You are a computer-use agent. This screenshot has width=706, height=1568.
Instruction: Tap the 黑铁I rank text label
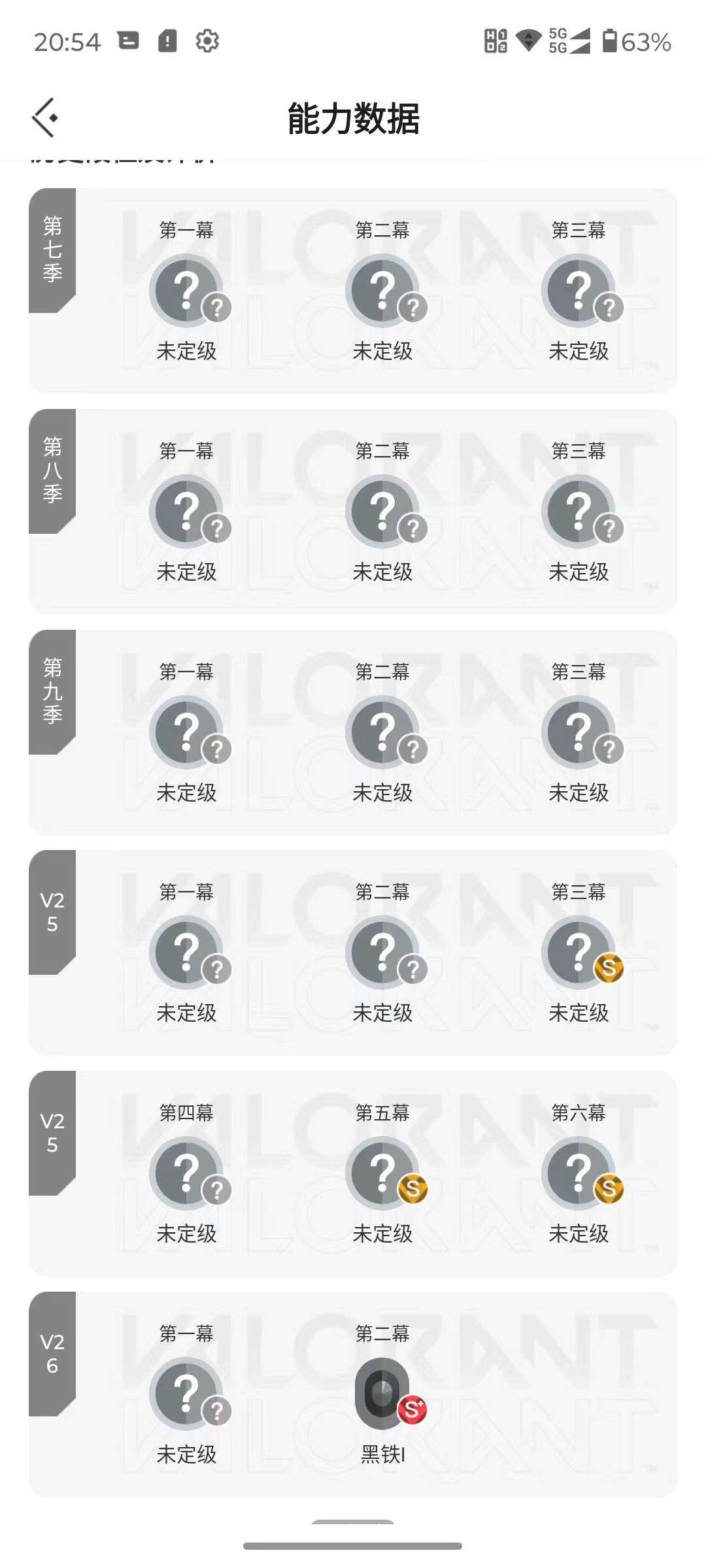coord(382,1454)
